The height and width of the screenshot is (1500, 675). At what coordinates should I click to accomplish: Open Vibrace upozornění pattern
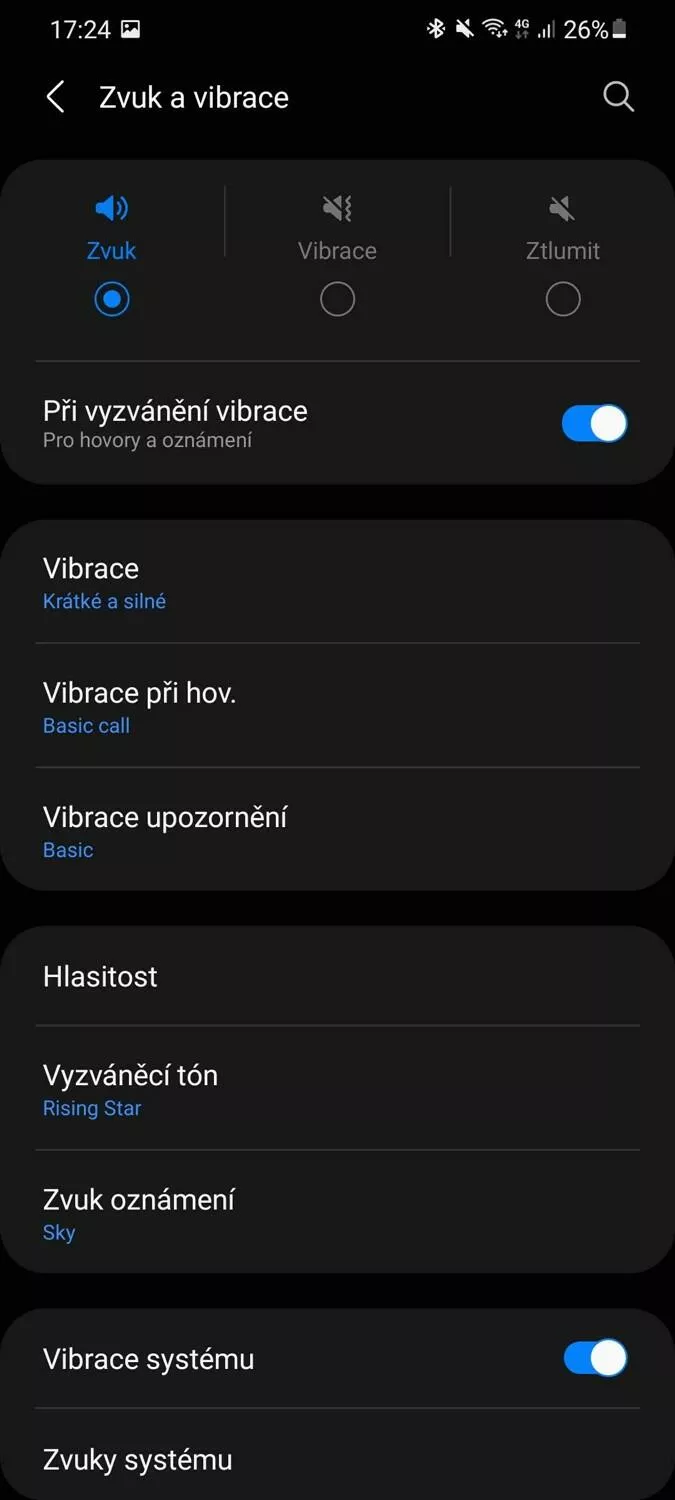337,830
